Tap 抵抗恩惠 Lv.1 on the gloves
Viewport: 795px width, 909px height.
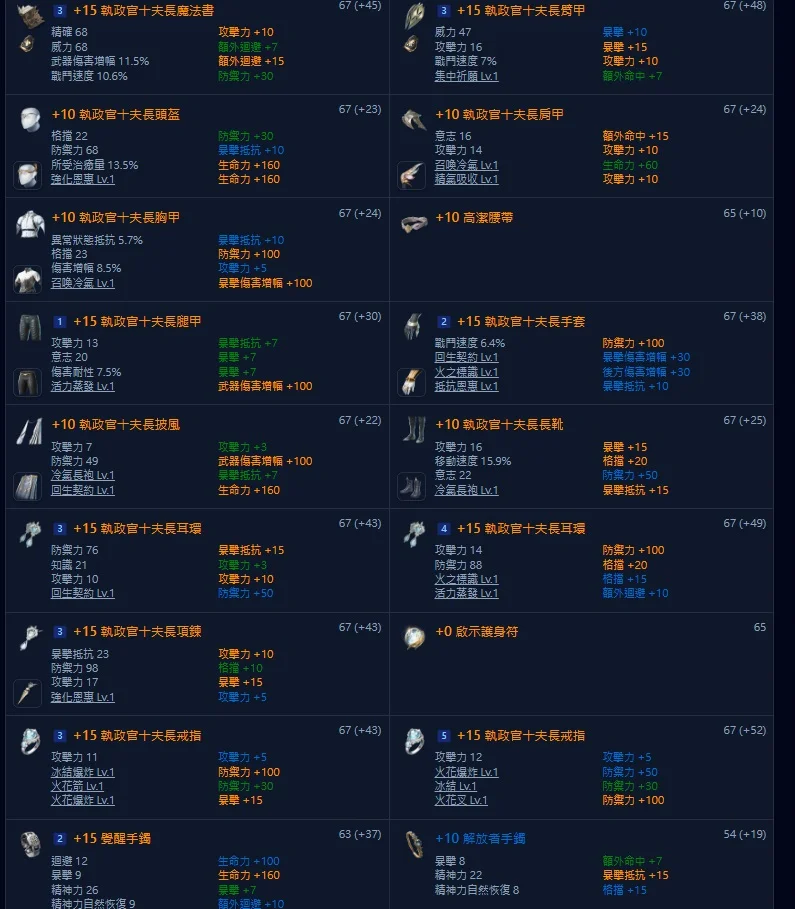click(x=466, y=386)
